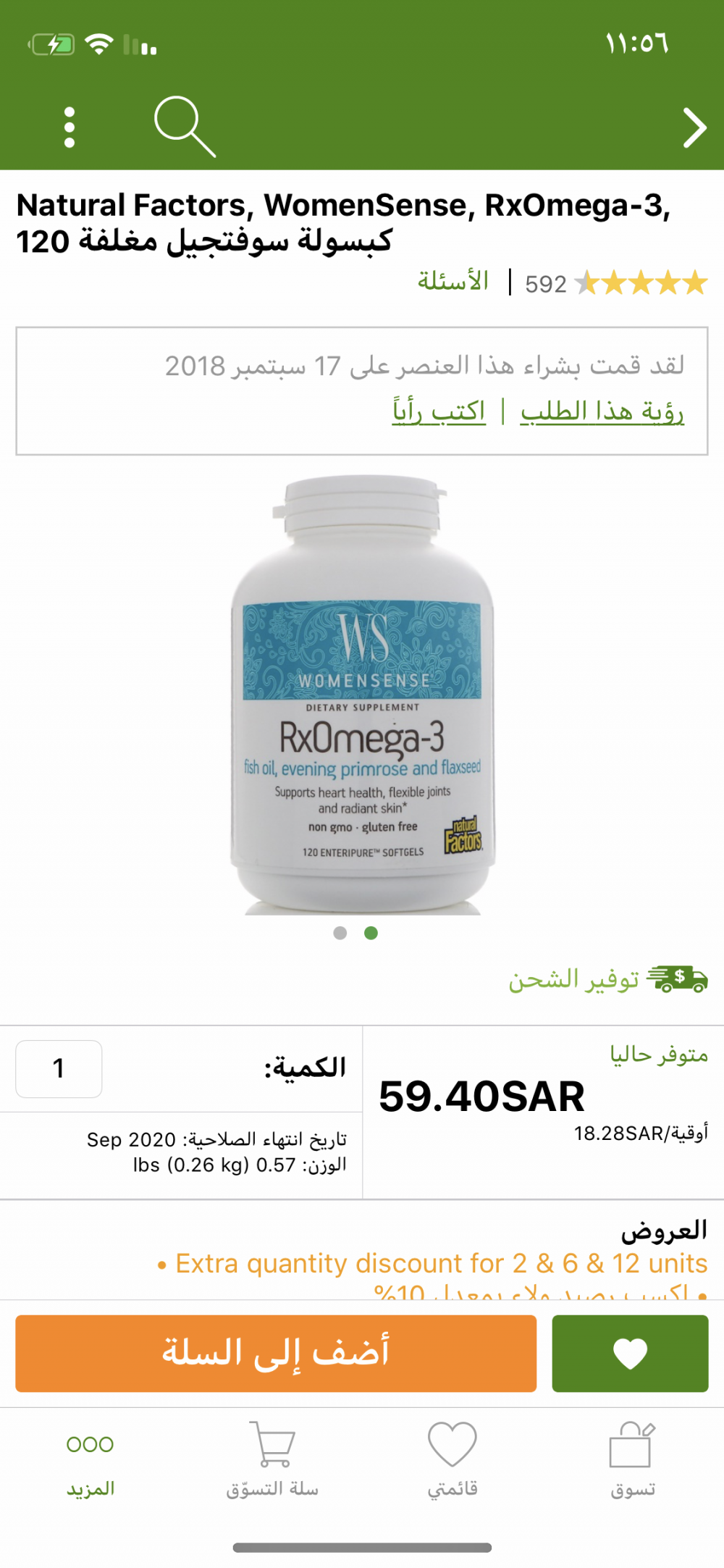Go back using the top arrow
This screenshot has height=1568, width=724.
click(694, 128)
